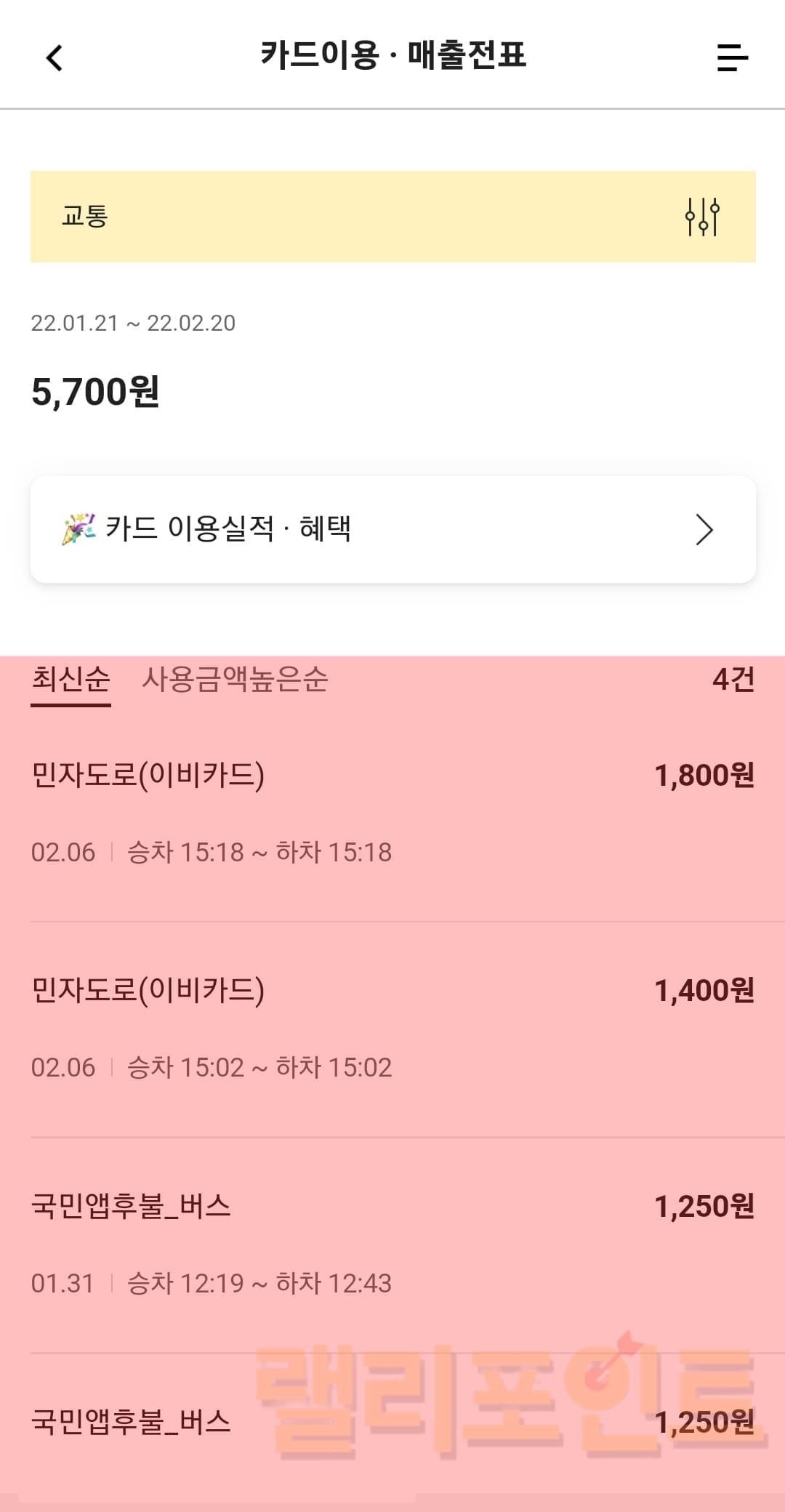Switch to 사용금액높은순 sorting
The image size is (785, 1512).
click(x=235, y=680)
